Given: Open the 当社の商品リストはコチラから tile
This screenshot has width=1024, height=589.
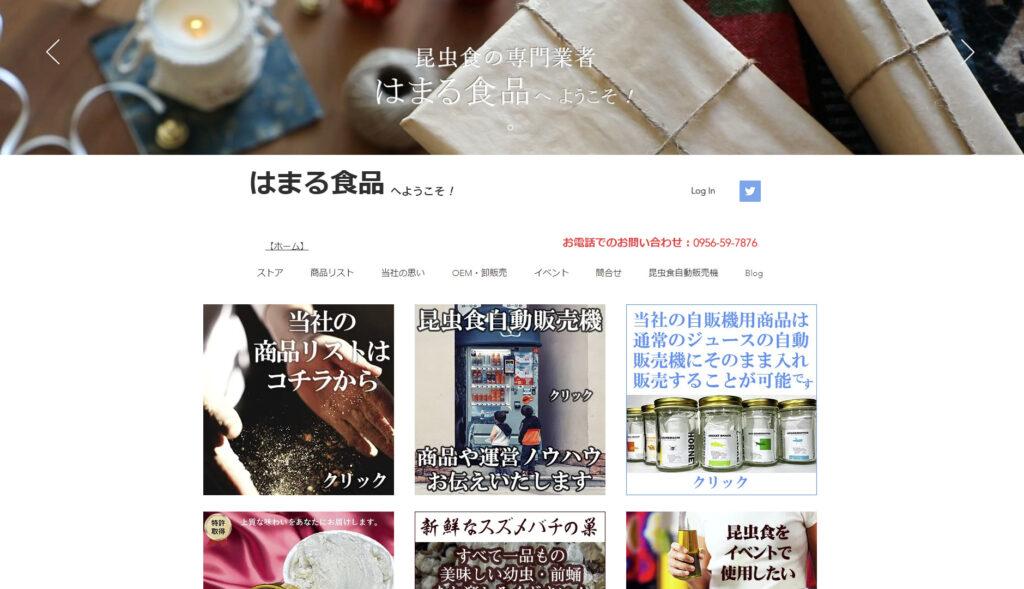Looking at the screenshot, I should click(x=298, y=399).
